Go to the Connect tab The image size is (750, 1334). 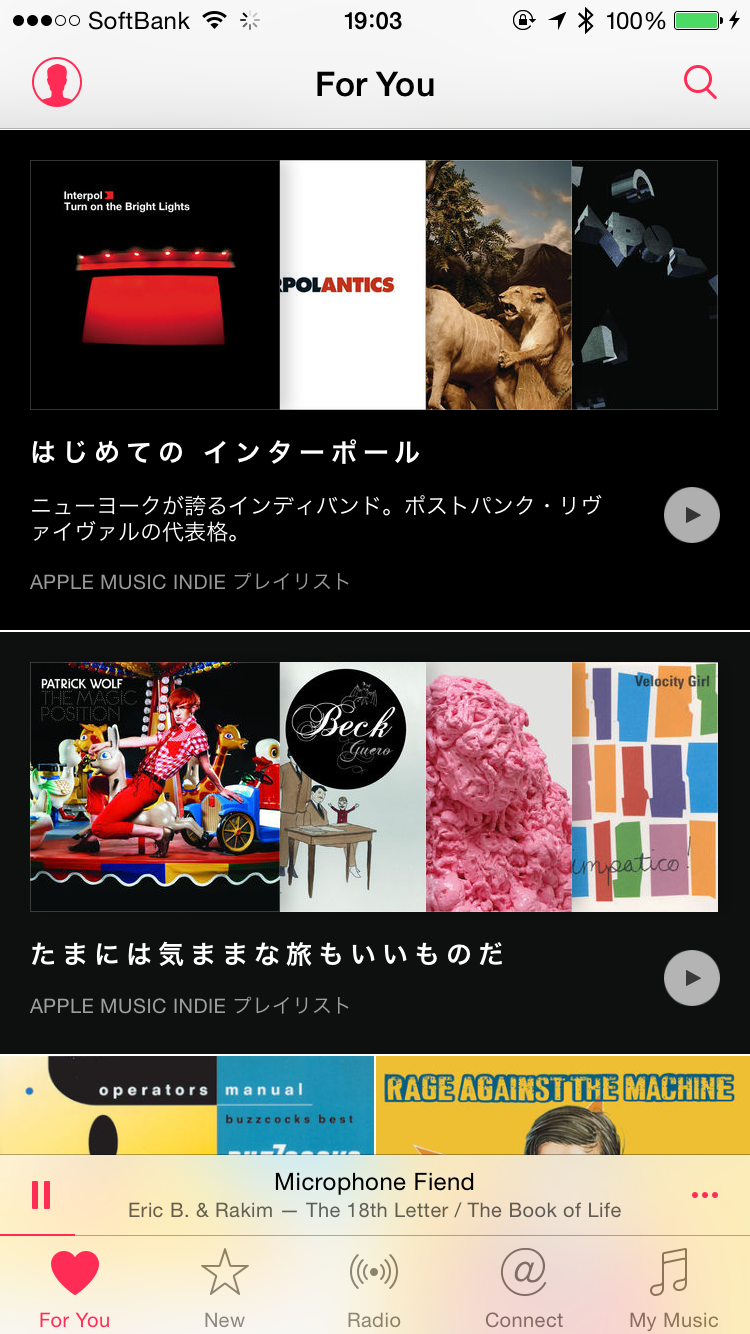(524, 1288)
